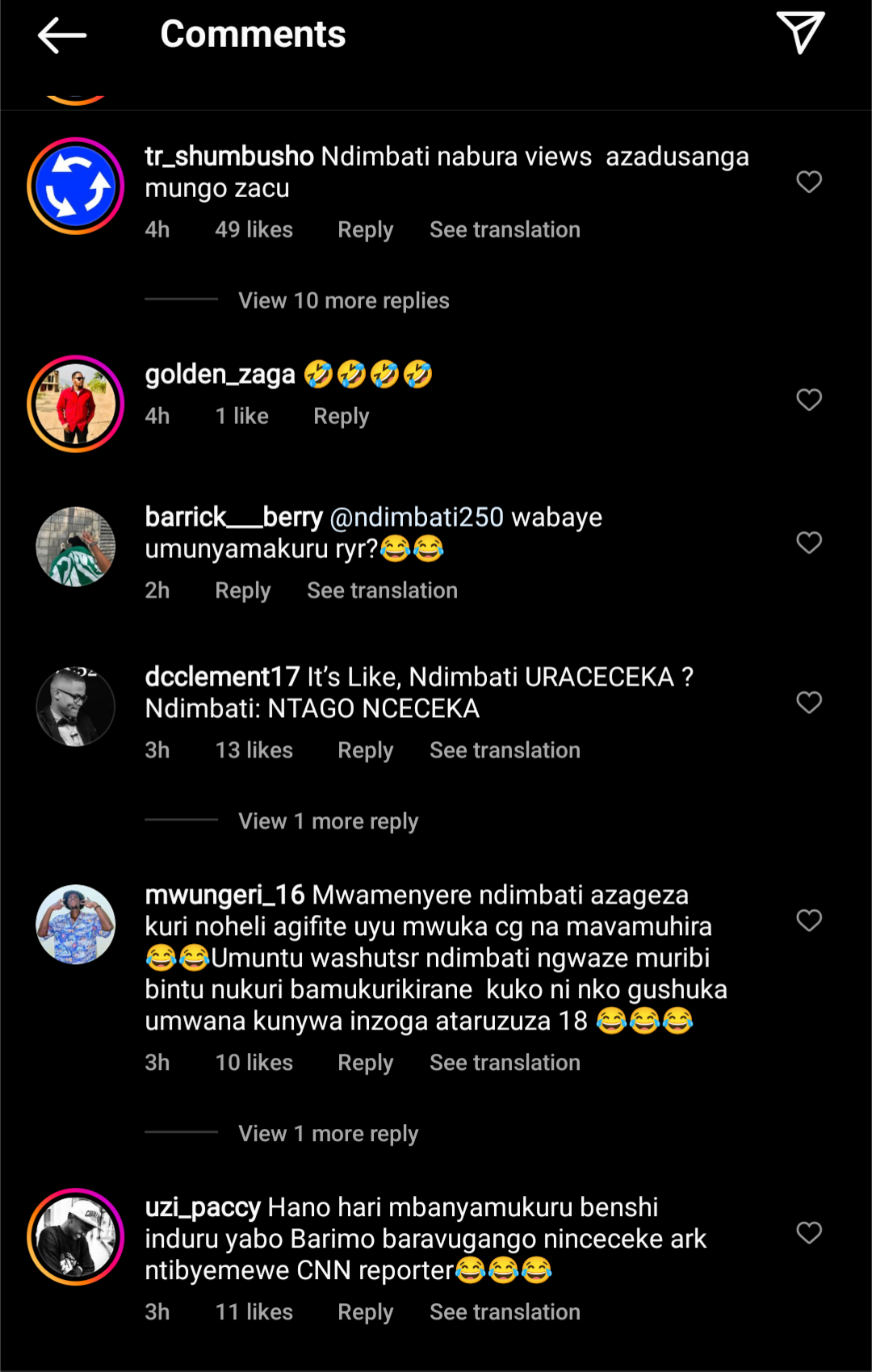This screenshot has height=1372, width=872.
Task: Reply to uzi_paccy's comment
Action: [x=365, y=1312]
